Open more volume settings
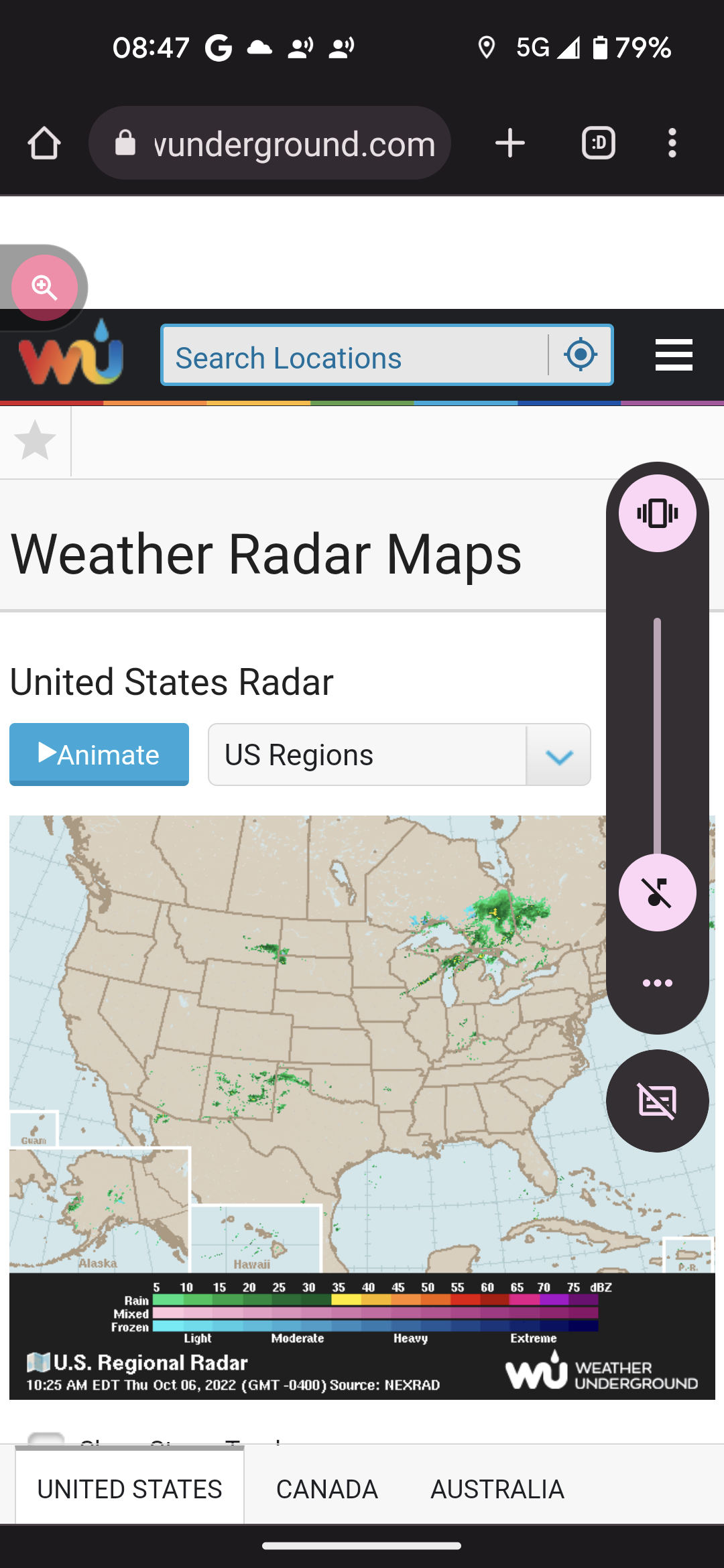The height and width of the screenshot is (1568, 724). pos(658,983)
